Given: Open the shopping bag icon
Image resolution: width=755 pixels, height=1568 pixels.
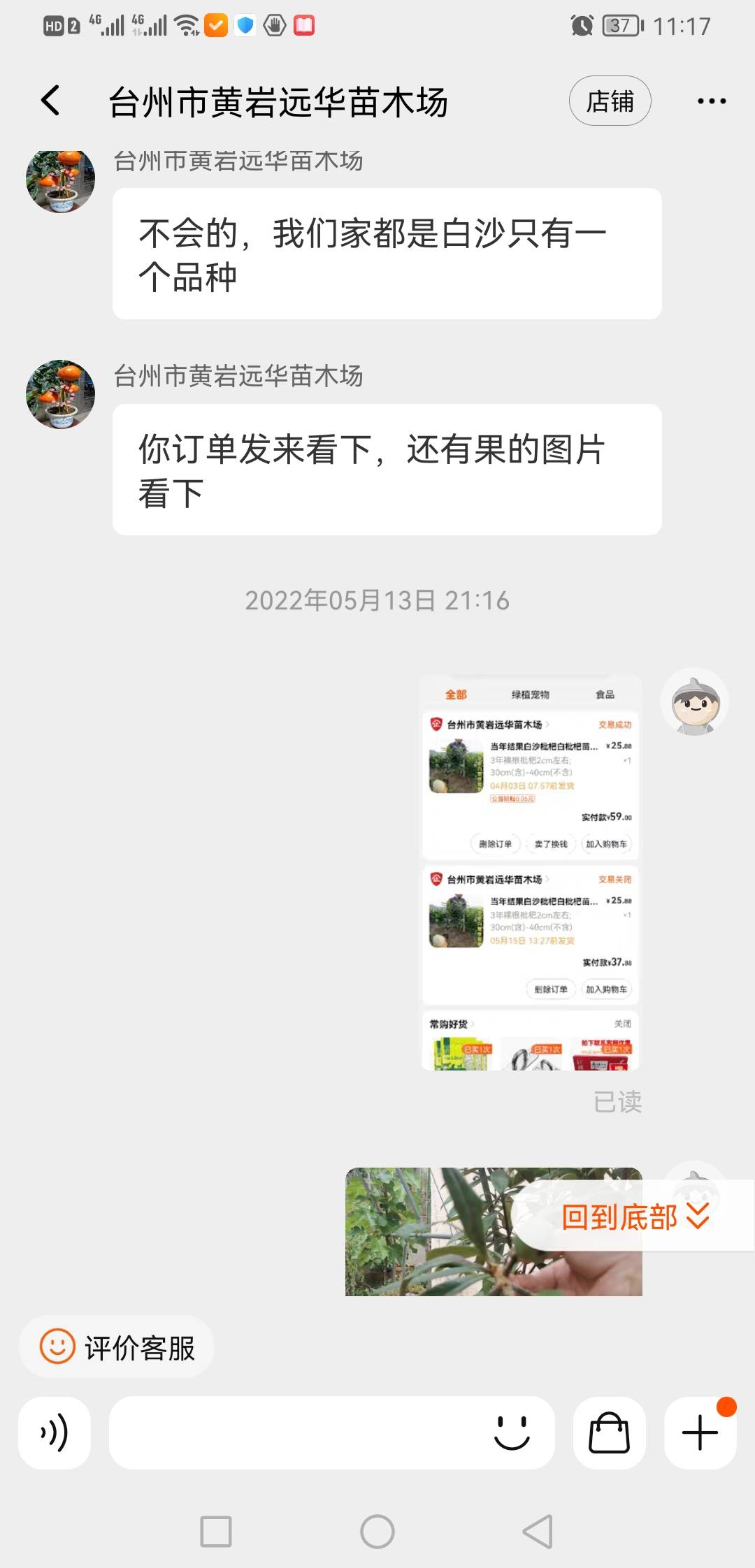Looking at the screenshot, I should click(x=609, y=1432).
